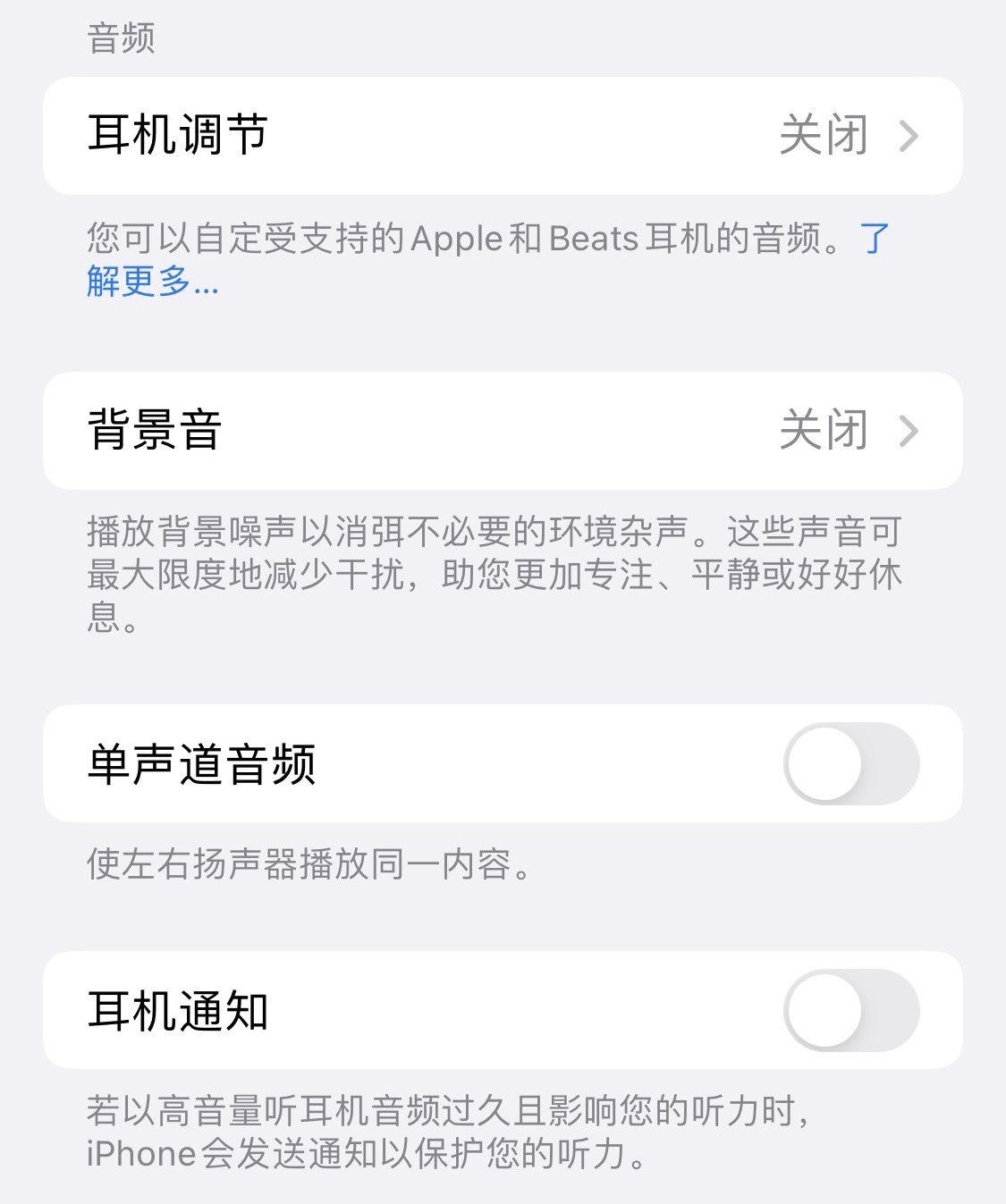Tap the chevron beside 背景音
The height and width of the screenshot is (1204, 1006).
click(x=910, y=430)
